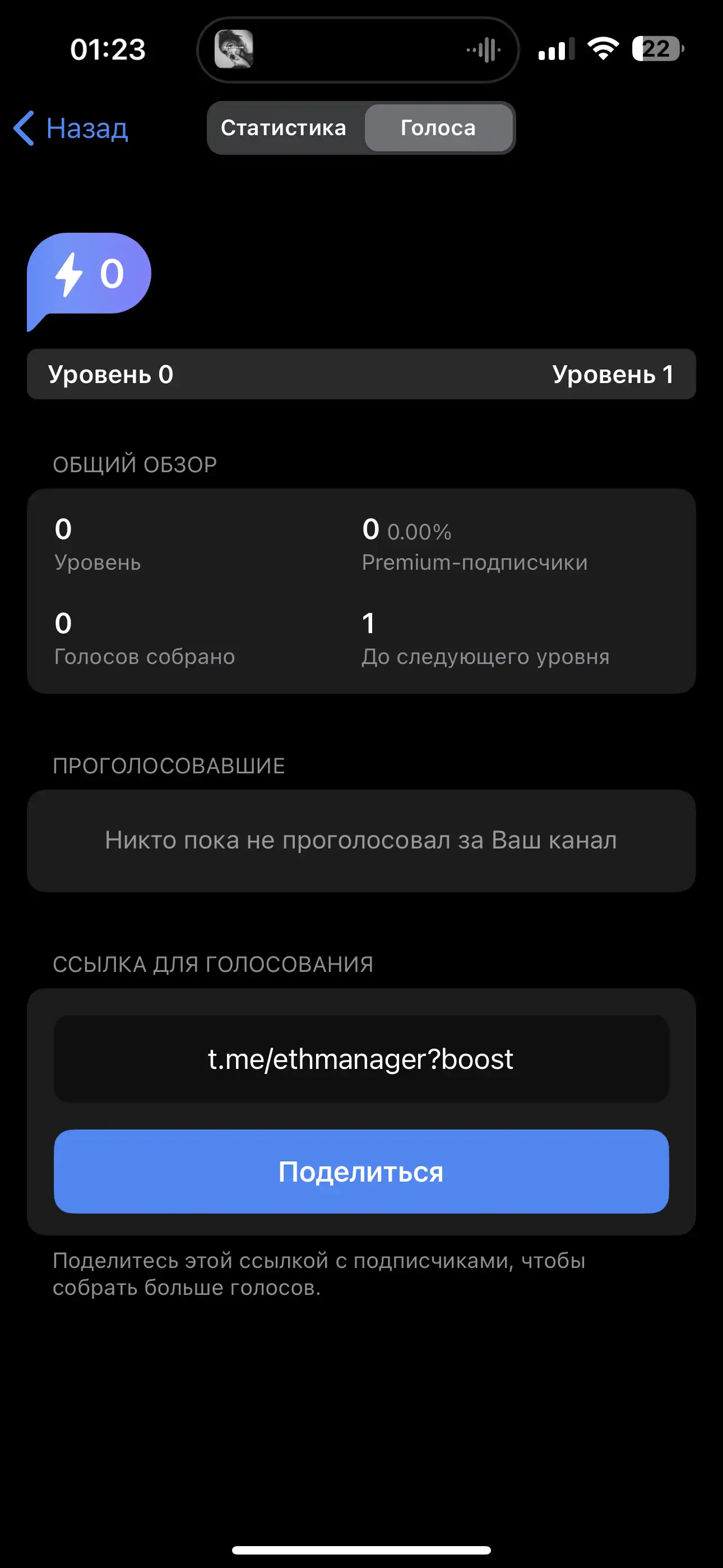The width and height of the screenshot is (723, 1568).
Task: Switch to the Статистика tab
Action: point(284,128)
